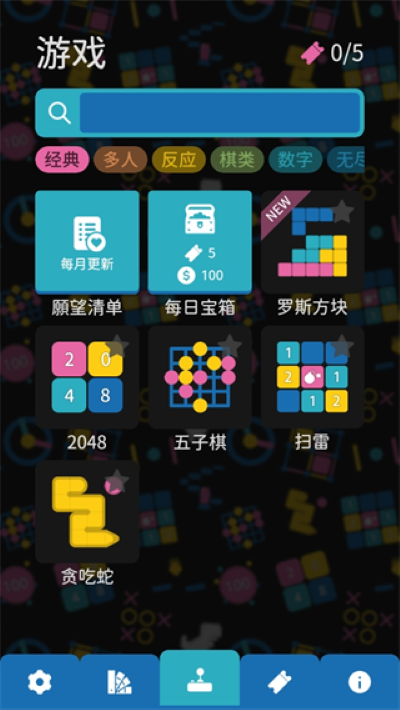The height and width of the screenshot is (710, 400).
Task: Filter games by 多人 chip
Action: 120,160
